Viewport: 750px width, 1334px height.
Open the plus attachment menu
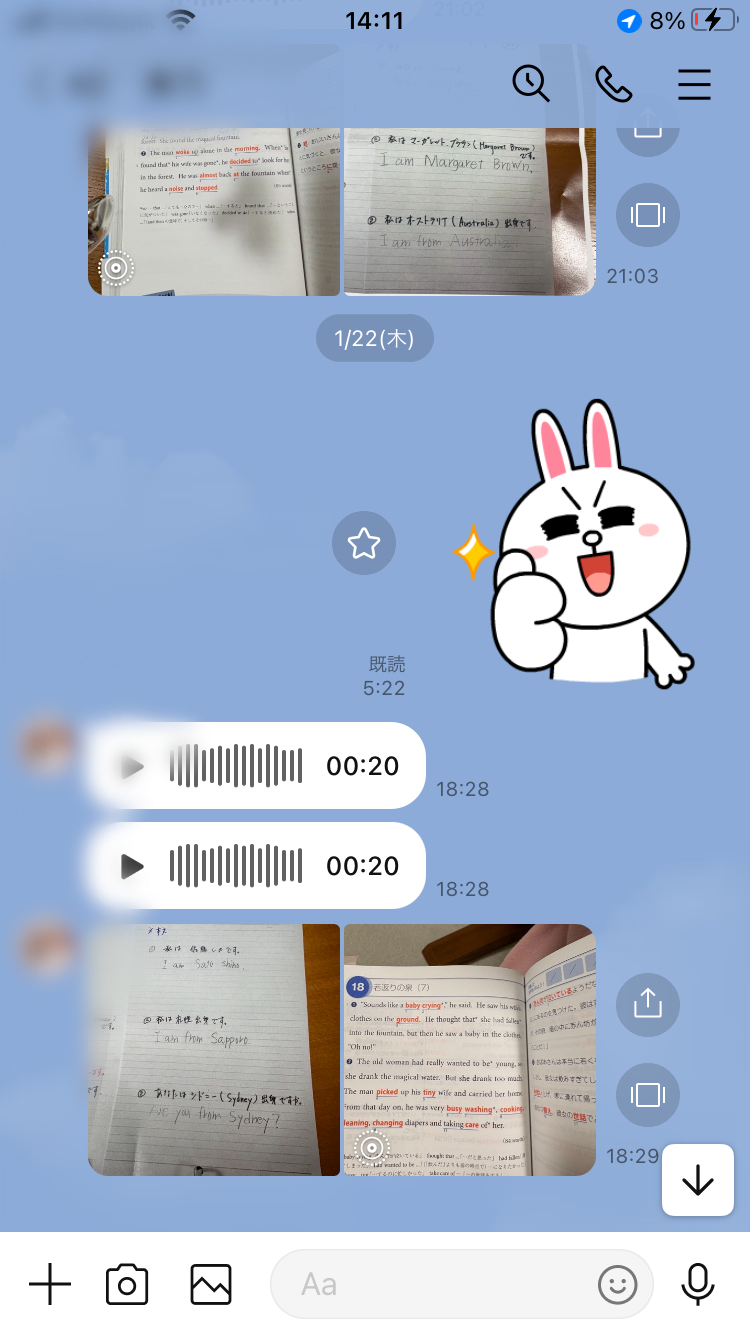pyautogui.click(x=50, y=1283)
